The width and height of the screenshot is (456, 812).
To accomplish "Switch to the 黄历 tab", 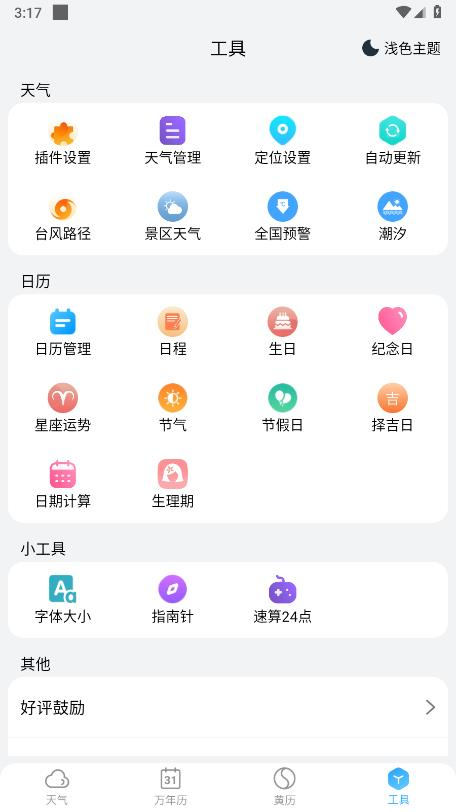I will [x=285, y=786].
